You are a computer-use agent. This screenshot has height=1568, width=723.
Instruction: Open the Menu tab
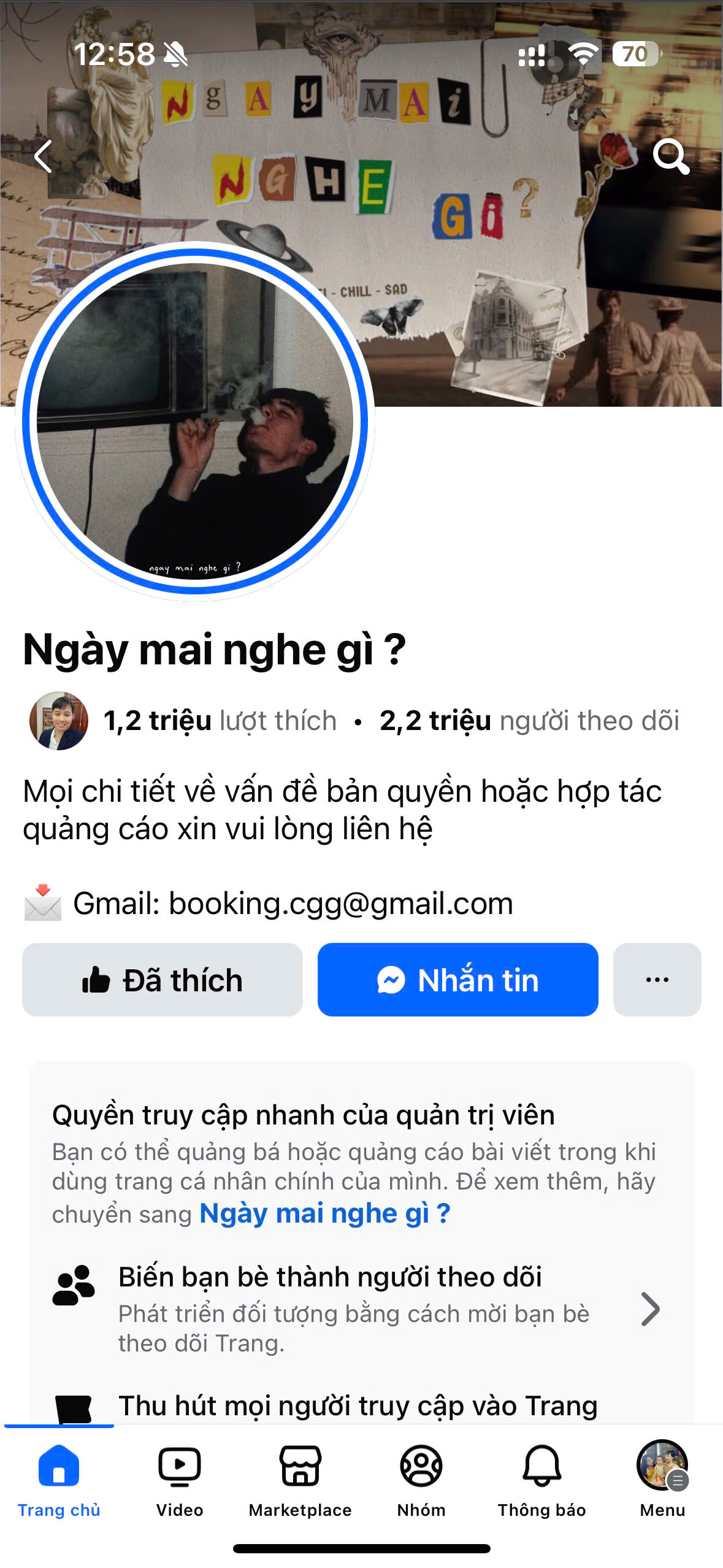[x=662, y=1480]
